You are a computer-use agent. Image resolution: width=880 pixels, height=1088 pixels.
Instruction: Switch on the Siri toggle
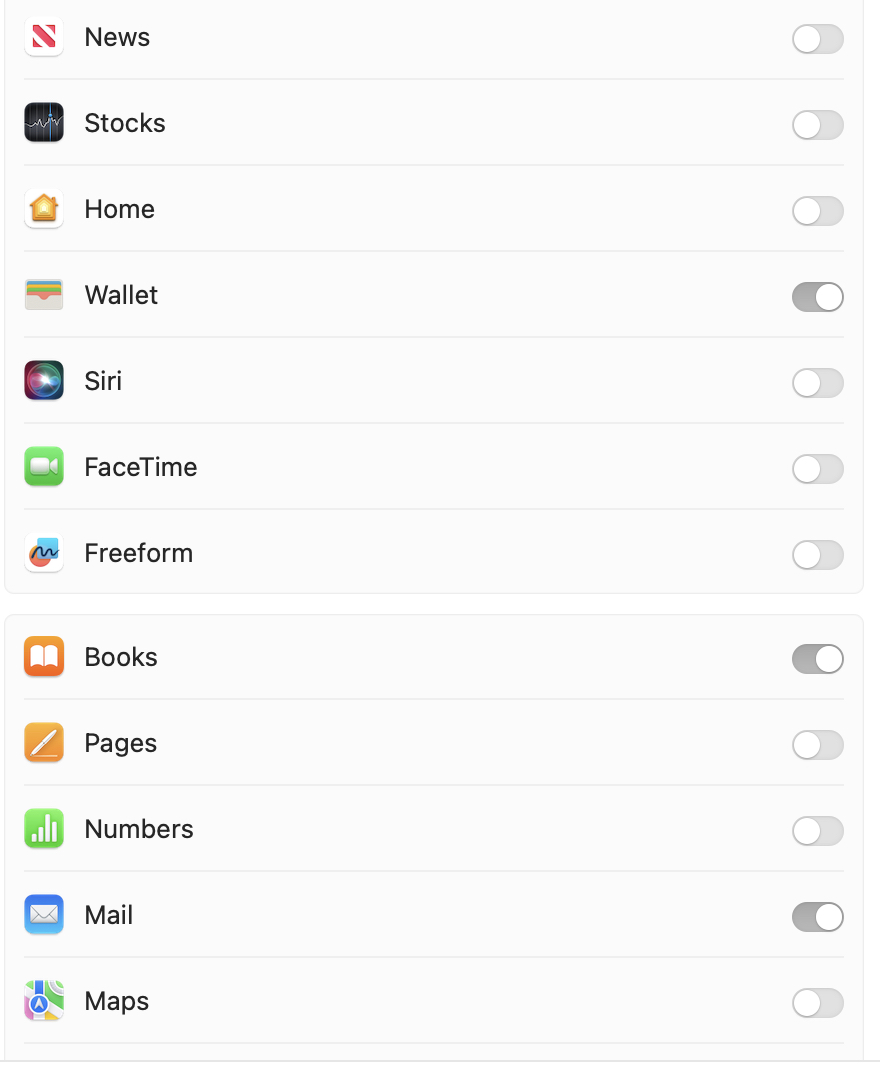point(818,383)
